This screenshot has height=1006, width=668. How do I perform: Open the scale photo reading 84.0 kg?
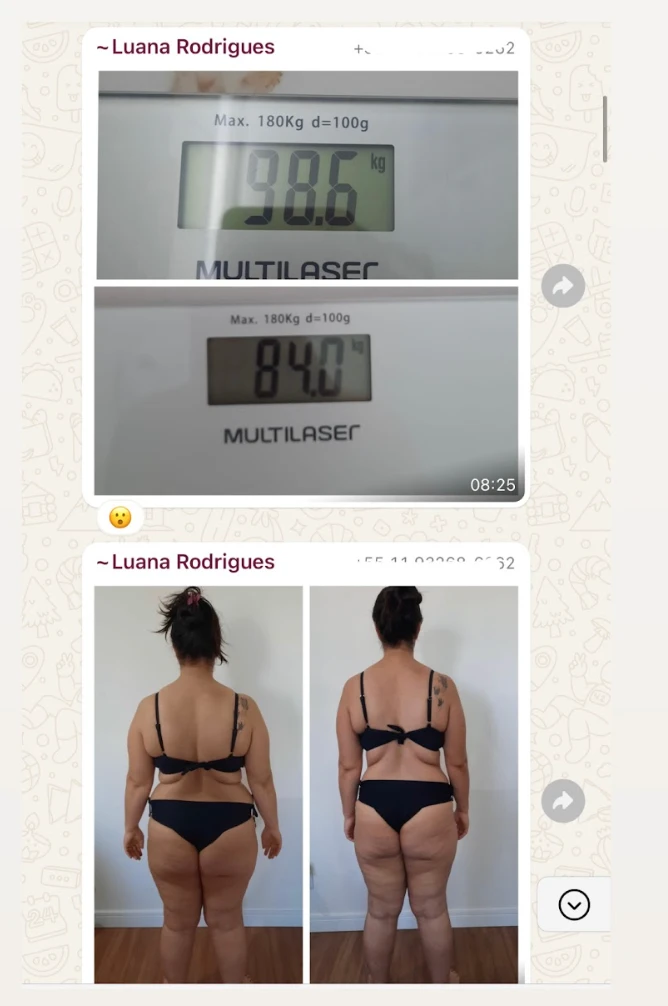(307, 390)
